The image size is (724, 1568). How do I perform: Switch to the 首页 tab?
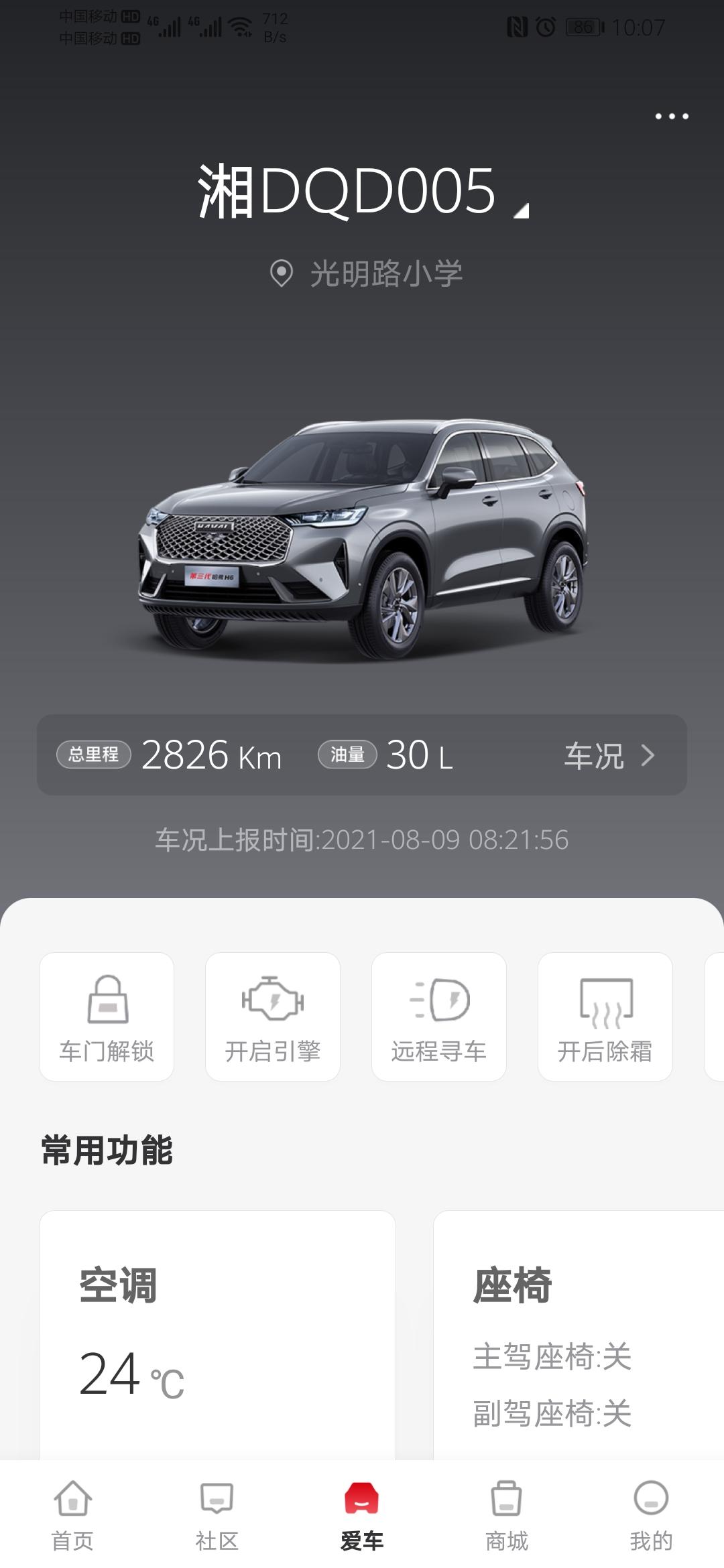(x=72, y=1516)
